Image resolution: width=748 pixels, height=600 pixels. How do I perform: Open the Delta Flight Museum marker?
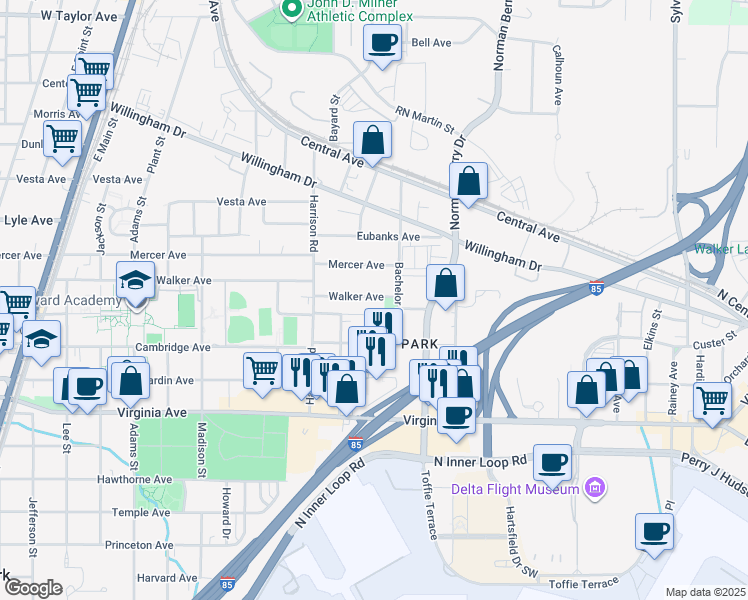pyautogui.click(x=595, y=488)
